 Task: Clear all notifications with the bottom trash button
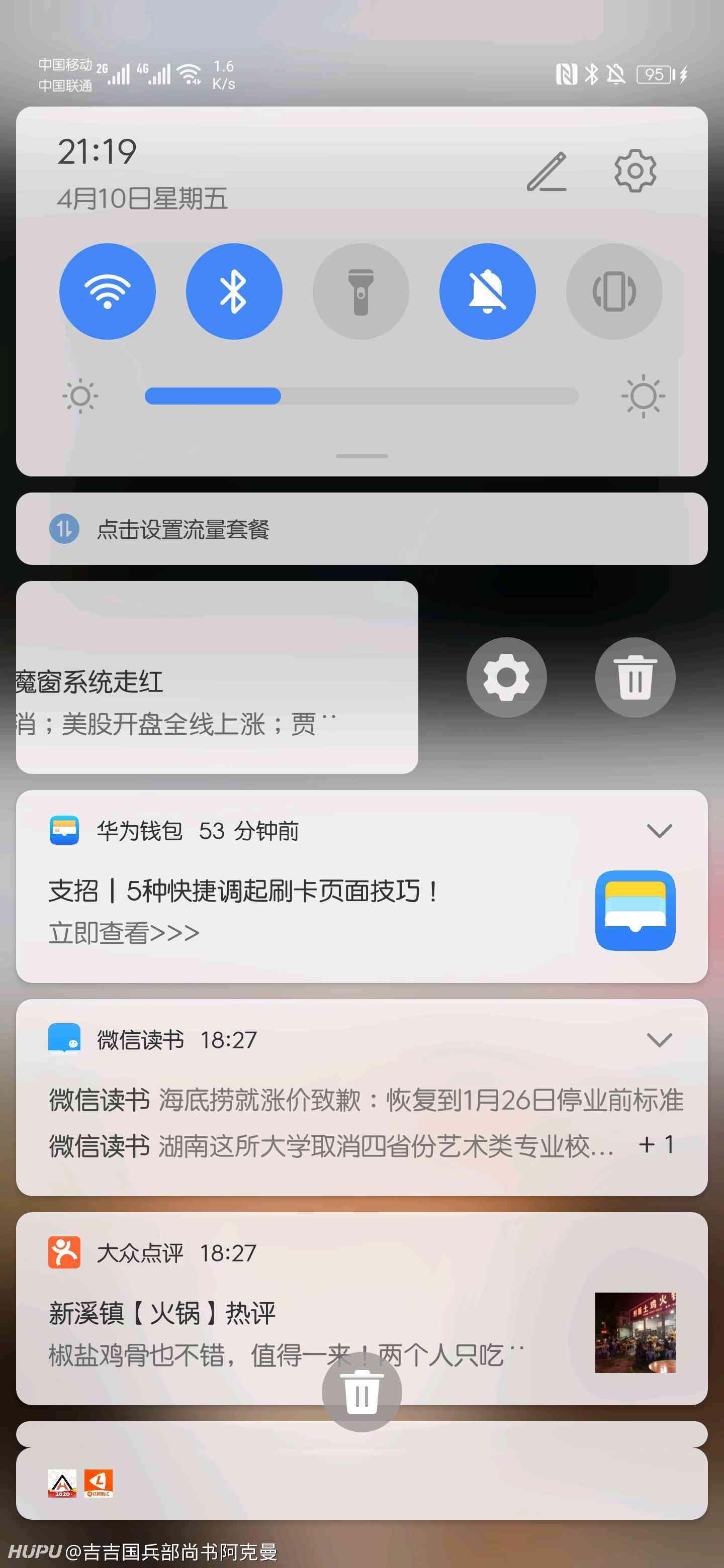[361, 1392]
